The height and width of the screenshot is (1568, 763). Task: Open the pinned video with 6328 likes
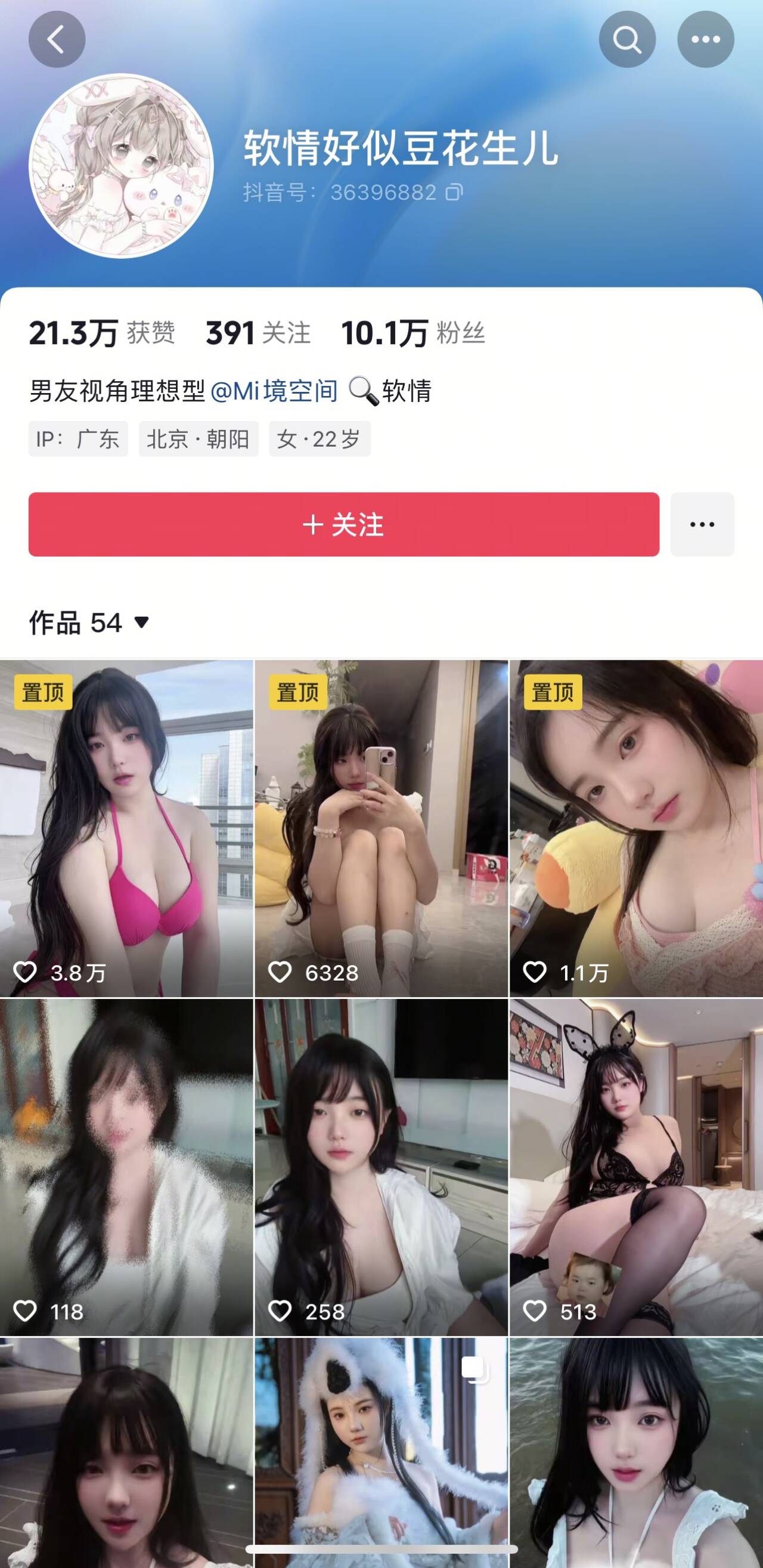pos(381,828)
